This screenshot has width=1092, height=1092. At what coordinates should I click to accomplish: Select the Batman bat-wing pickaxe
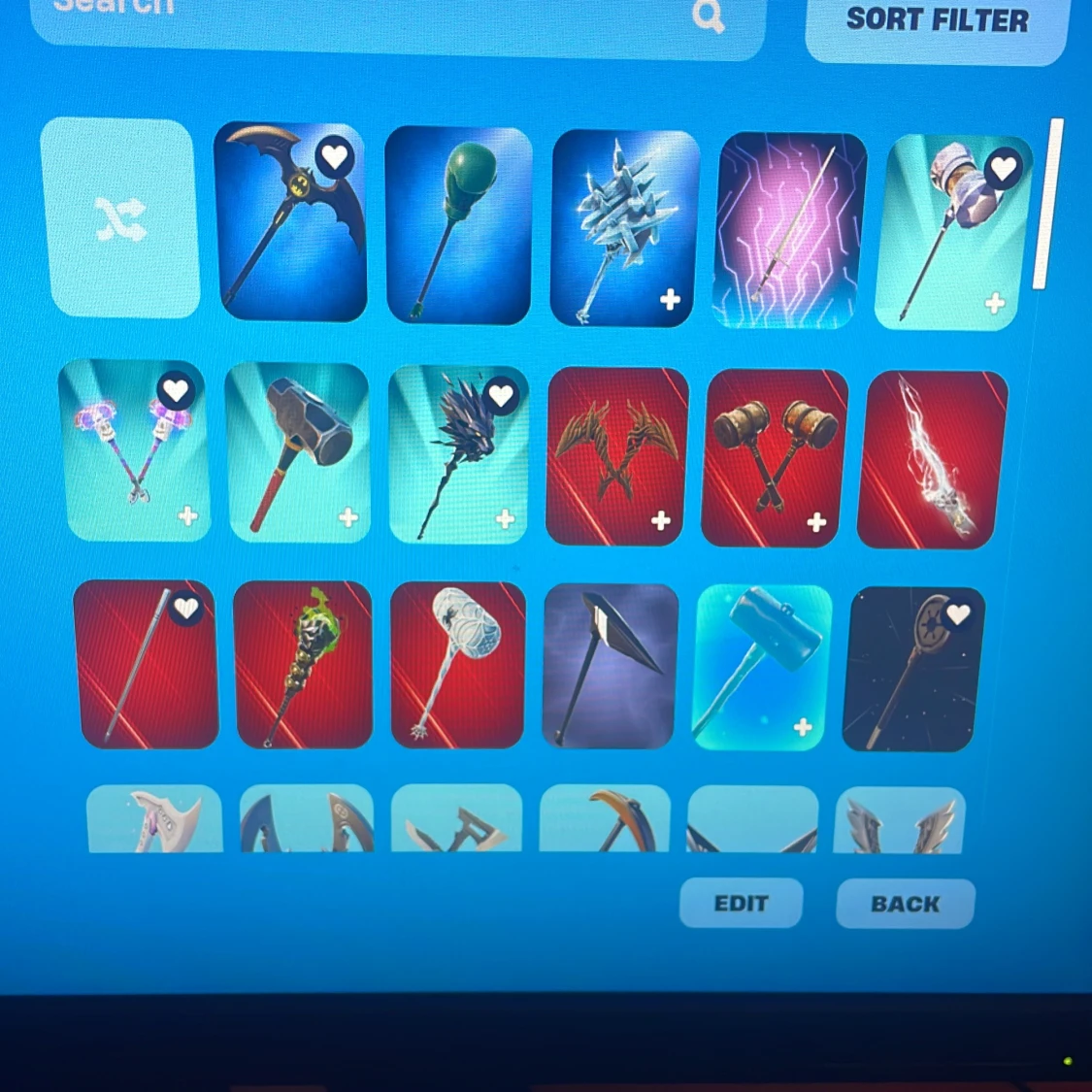[291, 222]
